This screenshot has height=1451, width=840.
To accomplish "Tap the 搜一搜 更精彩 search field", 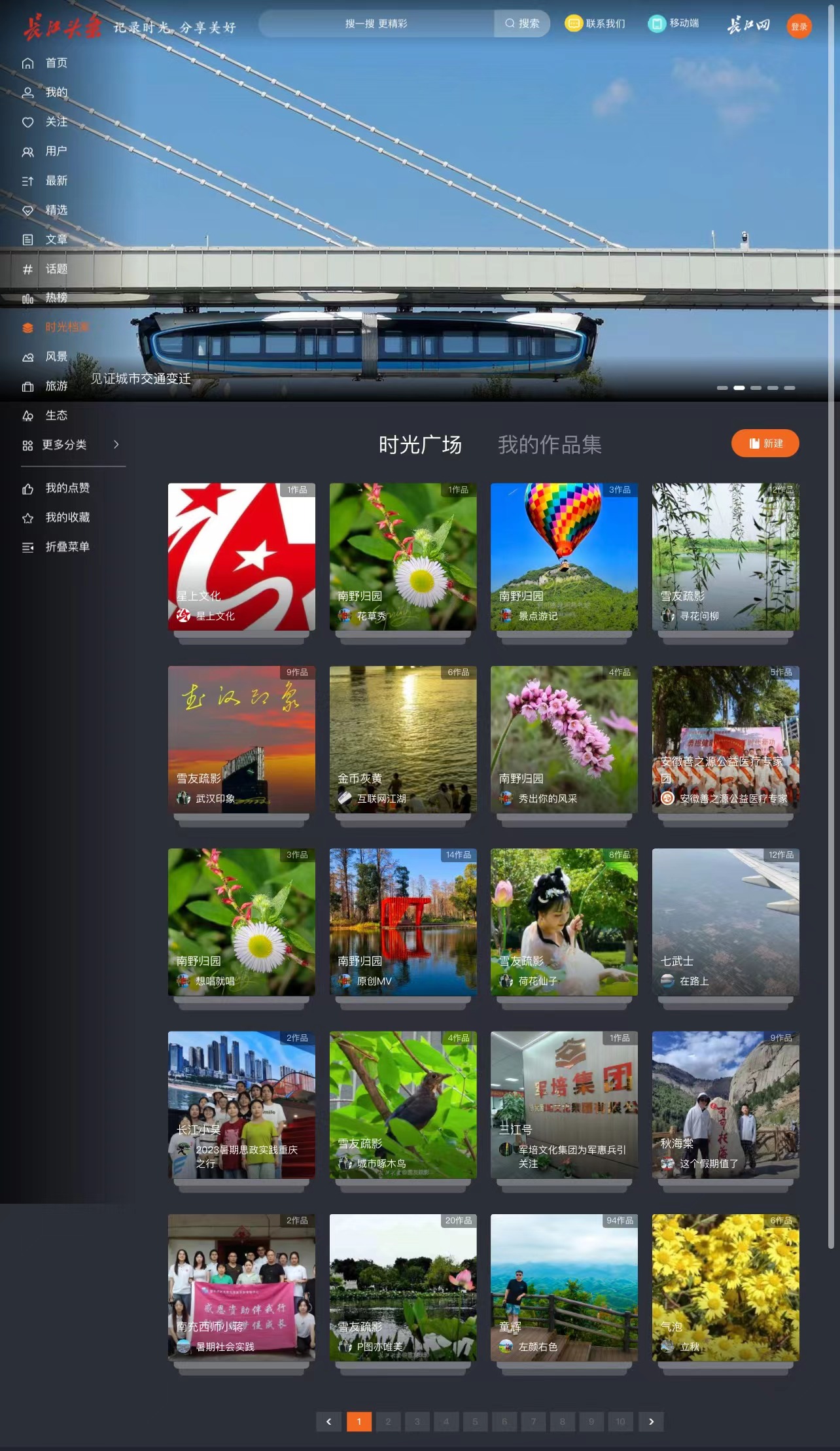I will tap(376, 24).
